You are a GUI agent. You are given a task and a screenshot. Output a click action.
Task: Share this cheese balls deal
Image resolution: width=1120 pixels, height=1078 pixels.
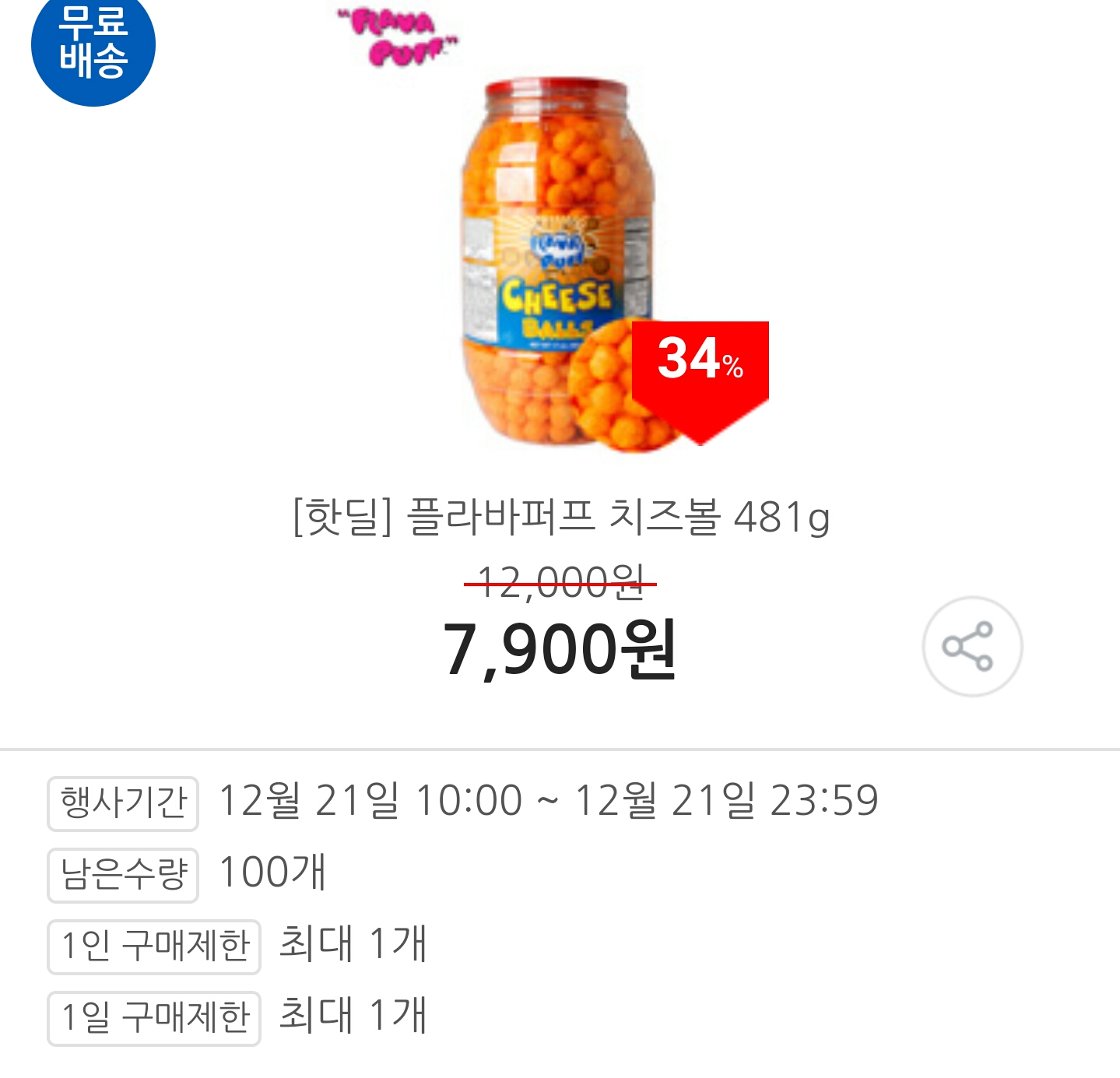[972, 646]
